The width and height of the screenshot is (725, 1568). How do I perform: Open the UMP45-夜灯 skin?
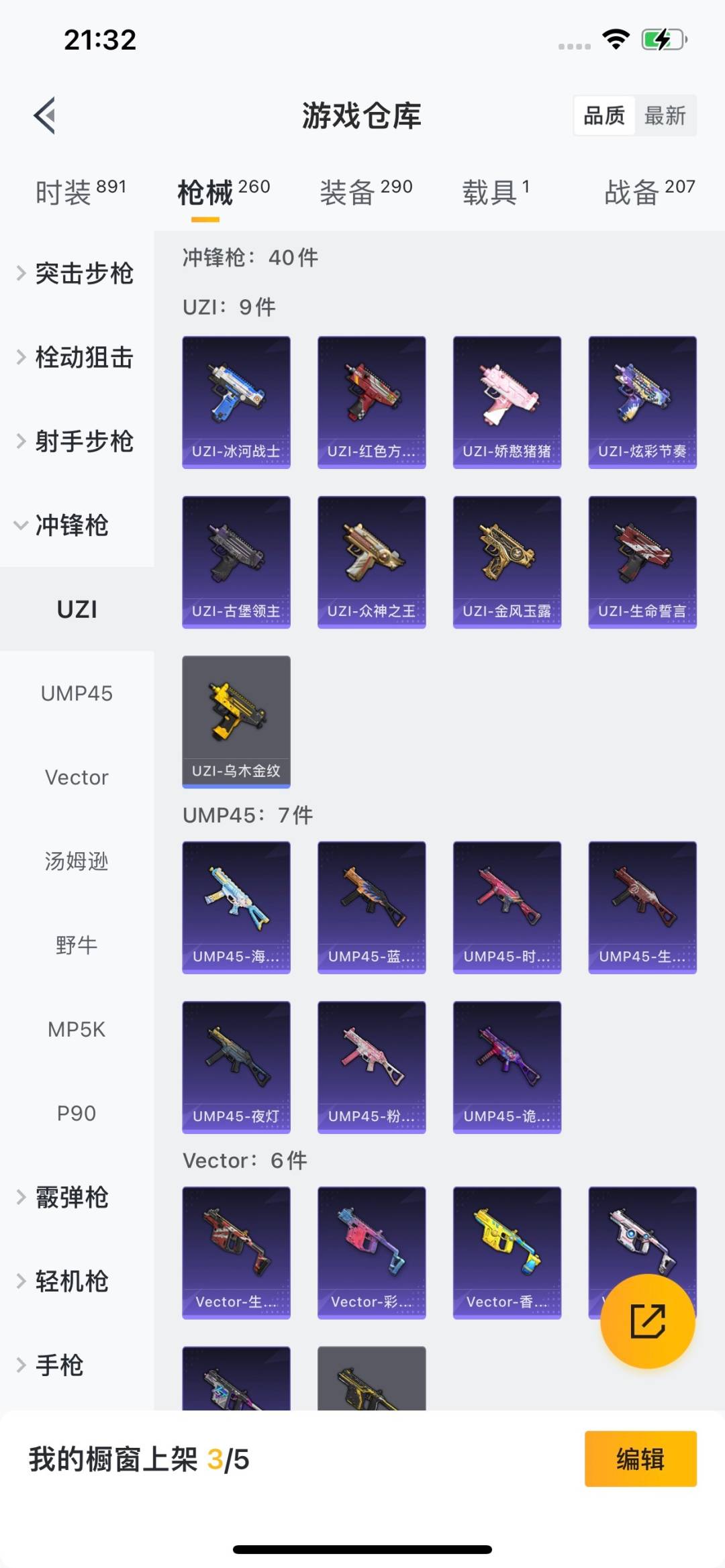pyautogui.click(x=236, y=1067)
